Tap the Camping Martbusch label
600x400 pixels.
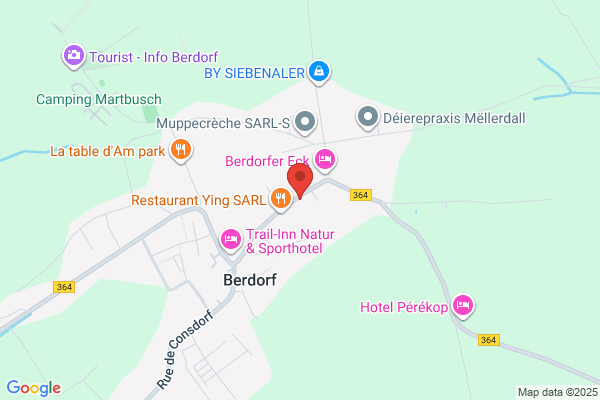point(99,100)
